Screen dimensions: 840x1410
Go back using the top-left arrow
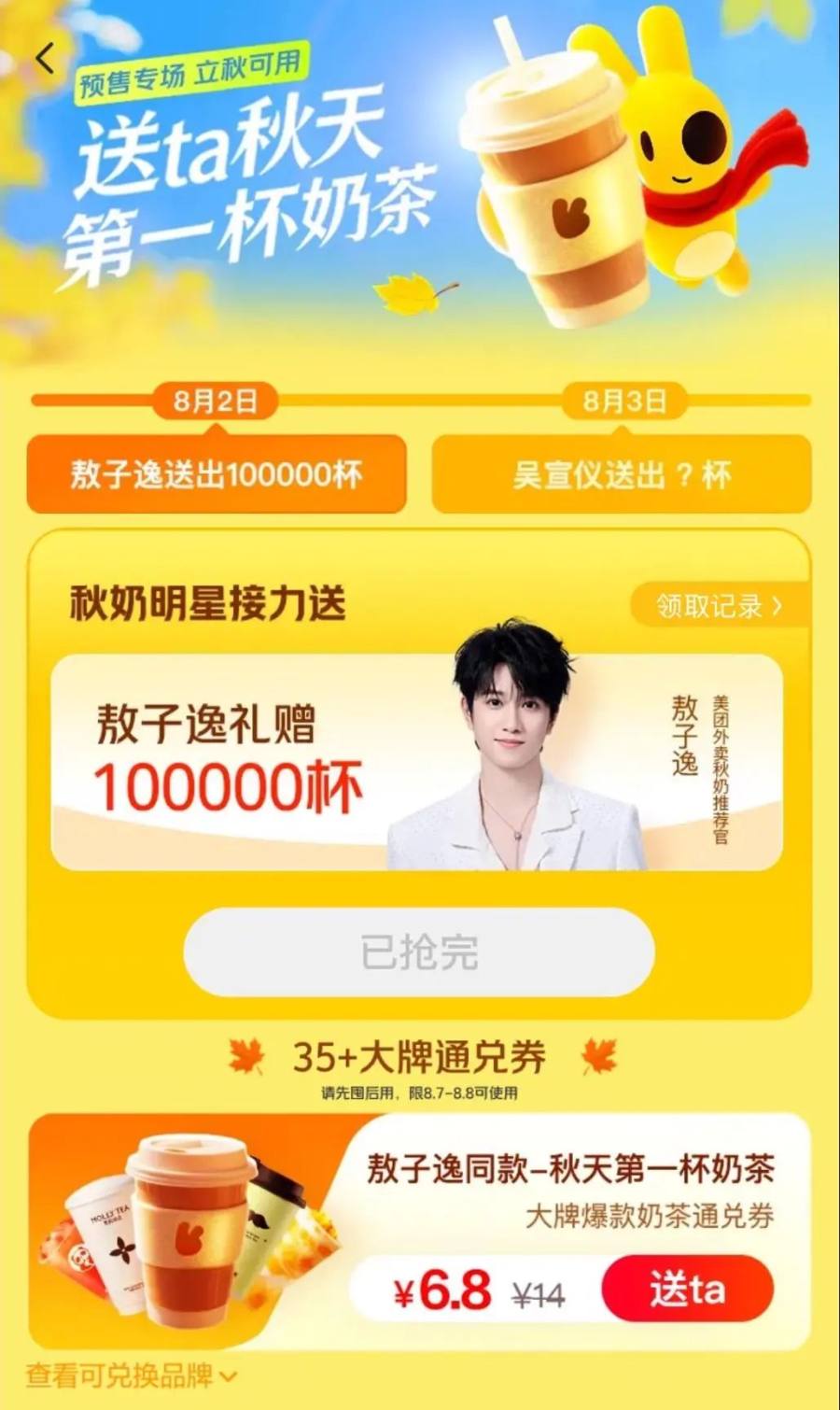click(46, 59)
